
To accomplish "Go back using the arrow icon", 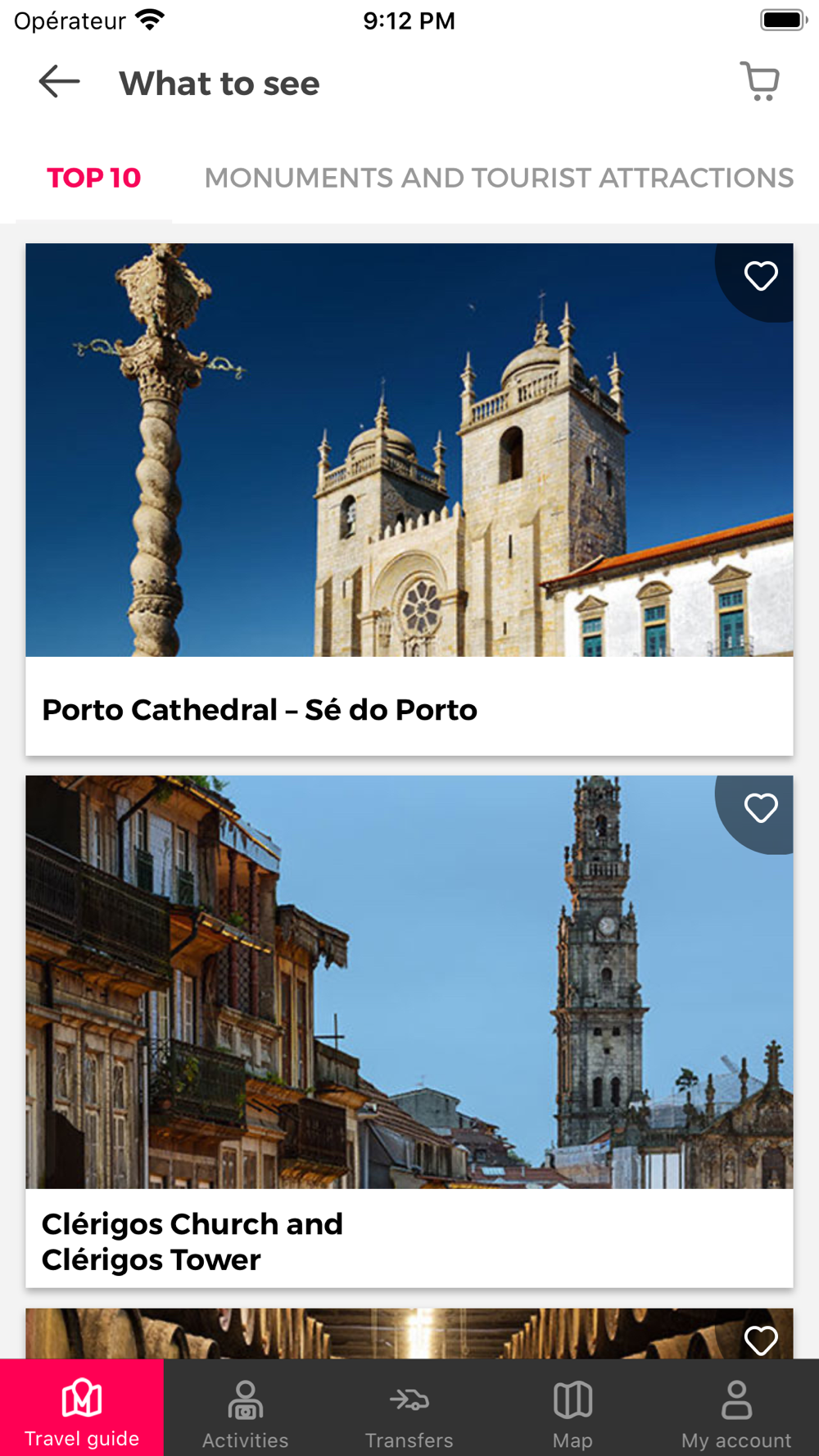I will coord(59,82).
